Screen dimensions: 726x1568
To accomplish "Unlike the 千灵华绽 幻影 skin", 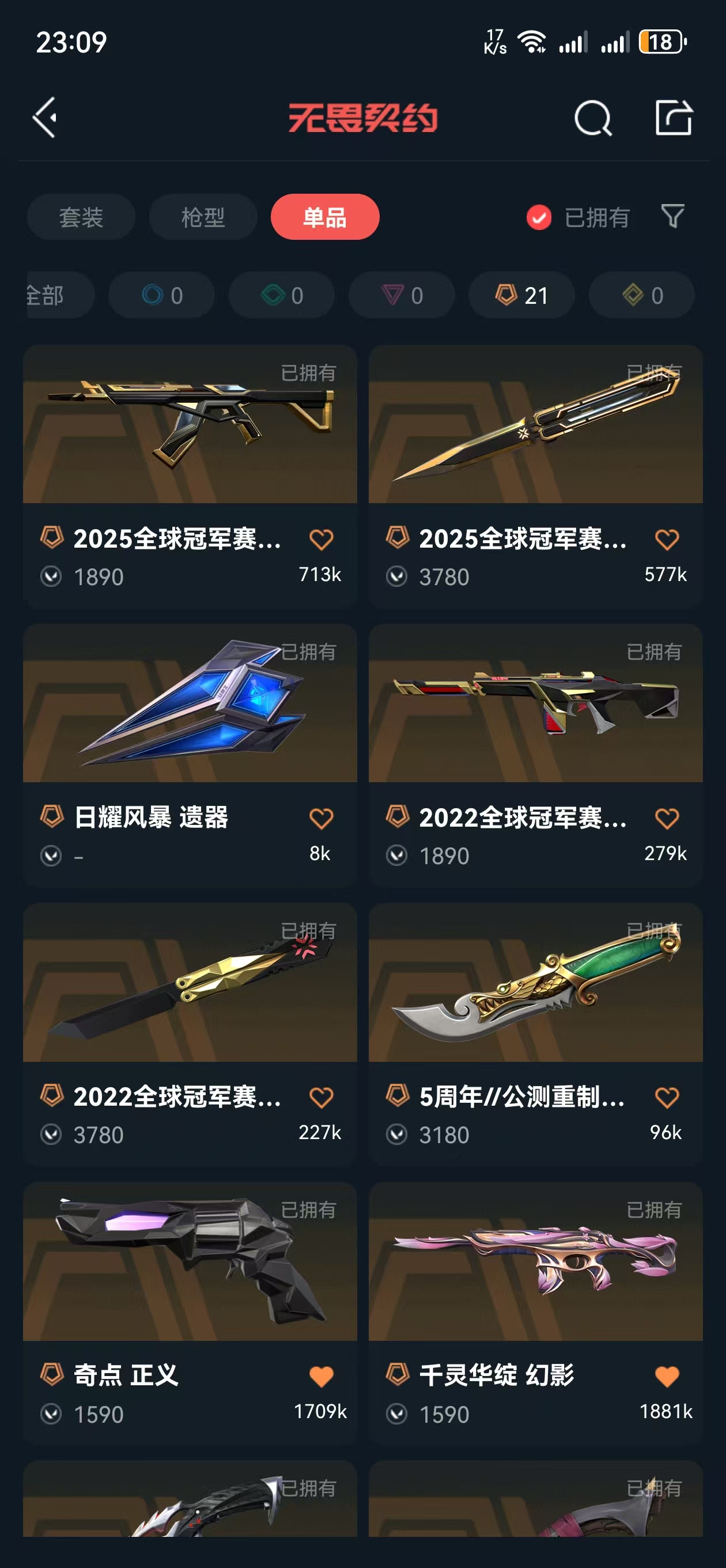I will (666, 1376).
